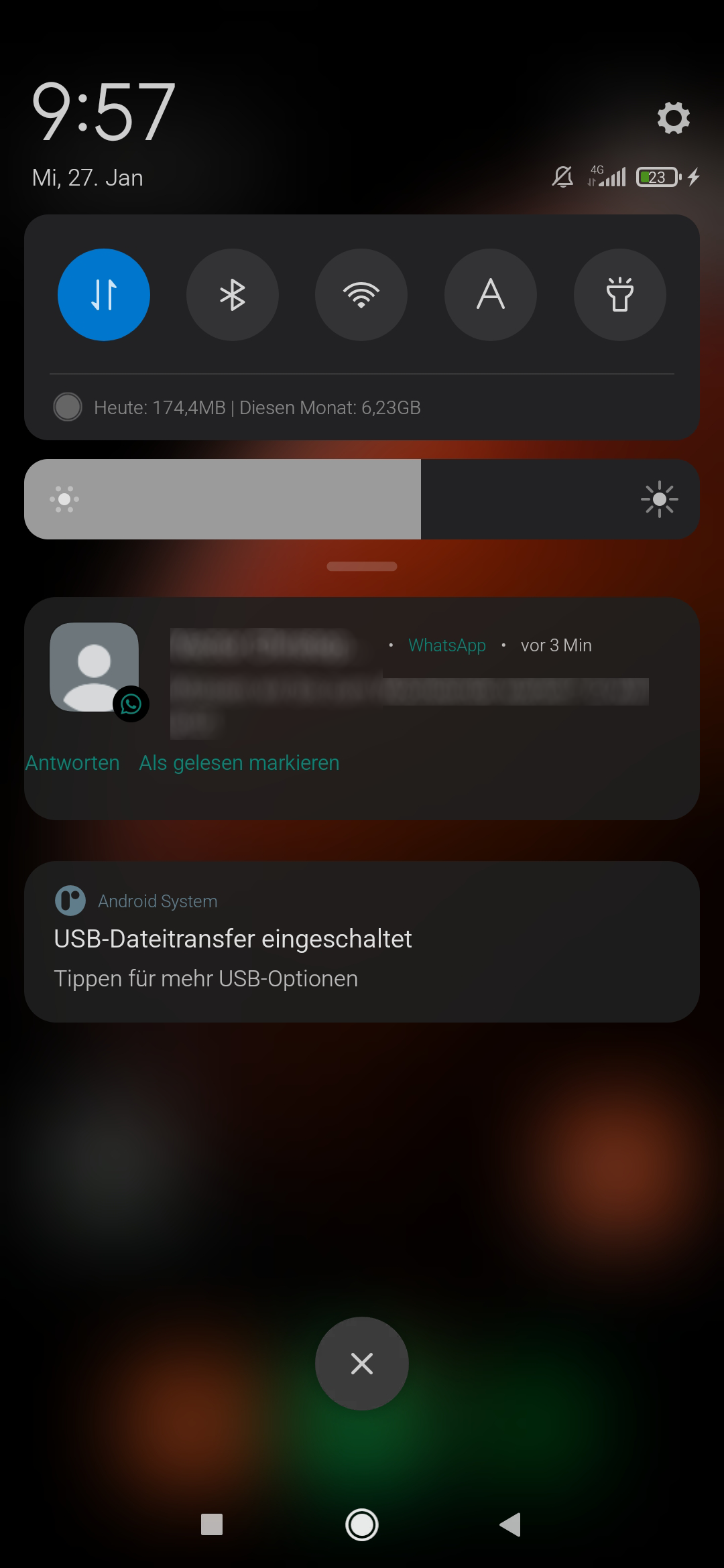Open the USB-Dateitransfer notification for USB options
Viewport: 724px width, 1568px height.
[362, 941]
